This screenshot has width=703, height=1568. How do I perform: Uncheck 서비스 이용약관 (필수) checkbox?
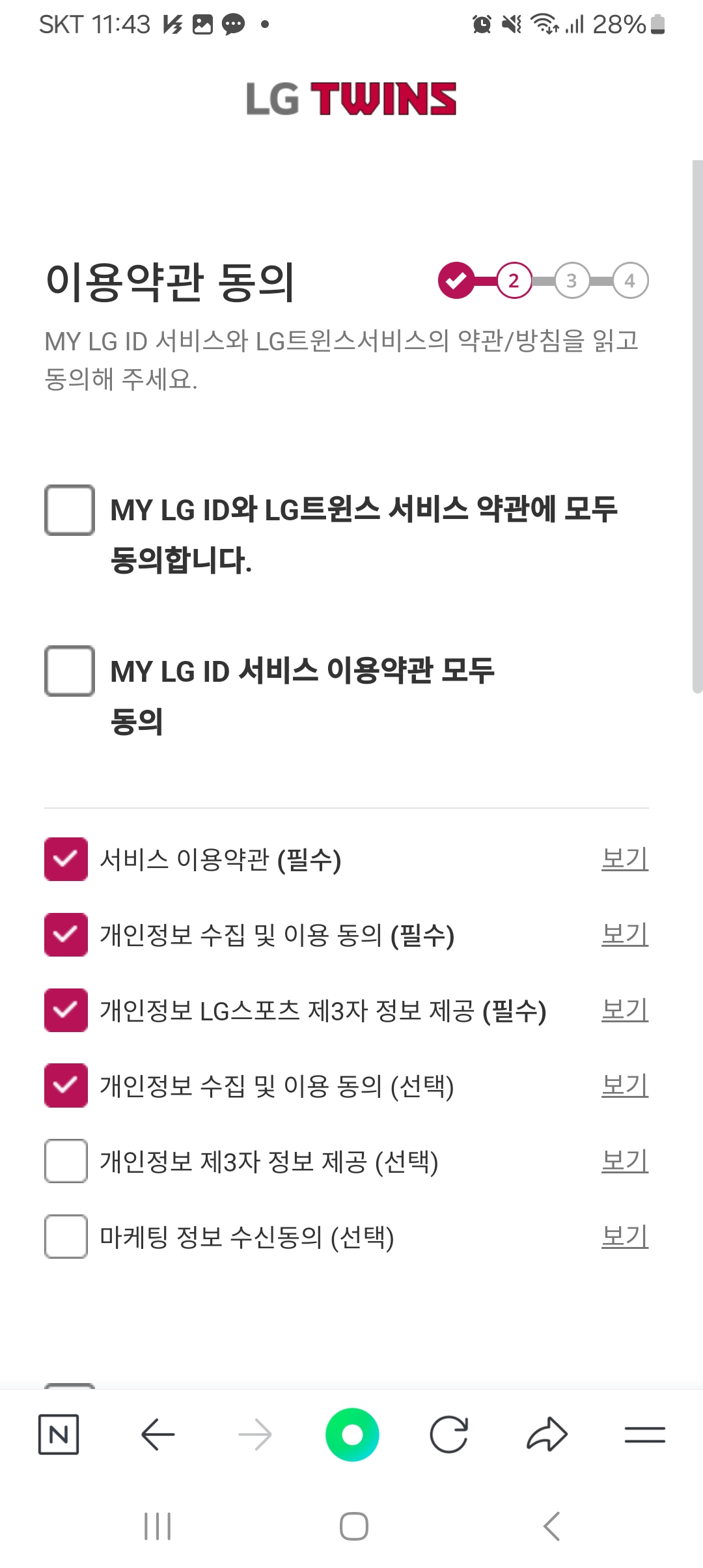click(x=64, y=858)
